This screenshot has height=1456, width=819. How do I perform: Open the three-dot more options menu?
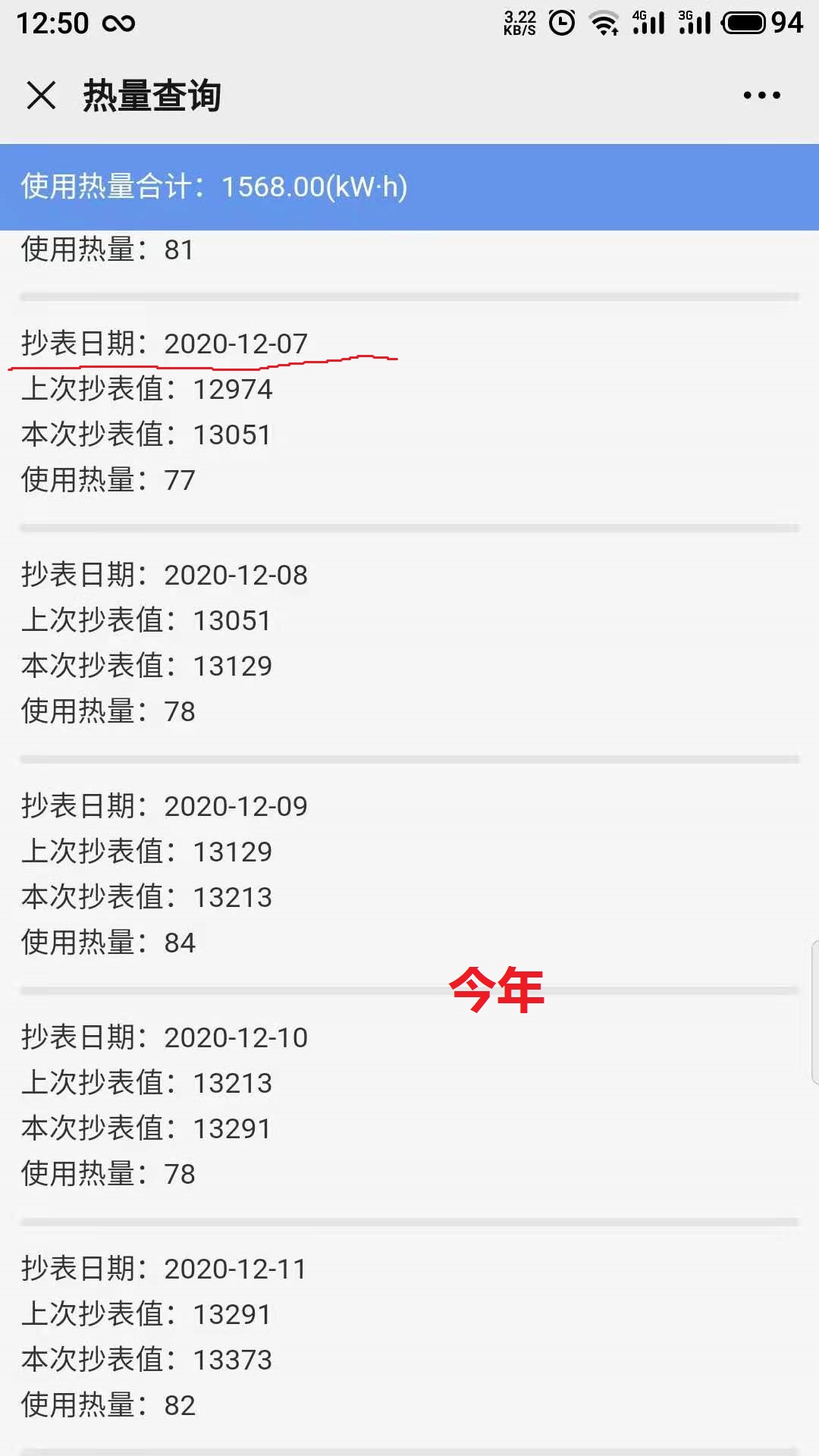click(x=761, y=96)
